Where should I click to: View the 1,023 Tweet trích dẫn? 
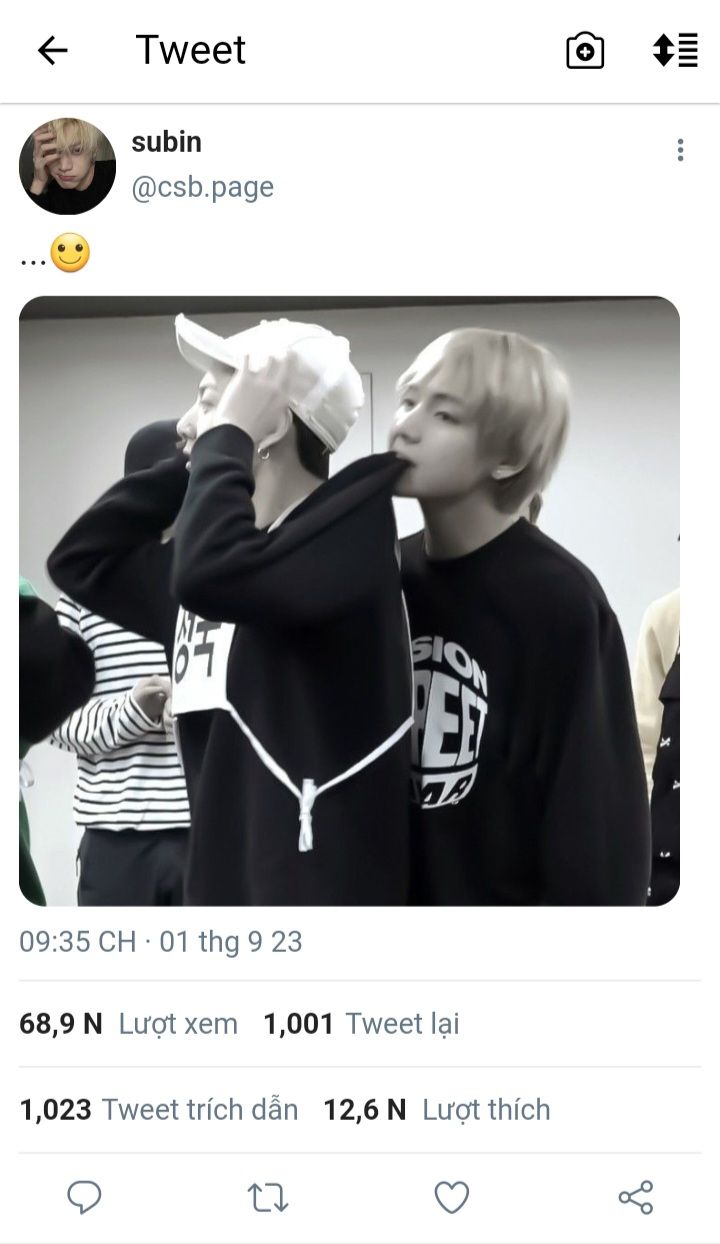click(159, 1110)
